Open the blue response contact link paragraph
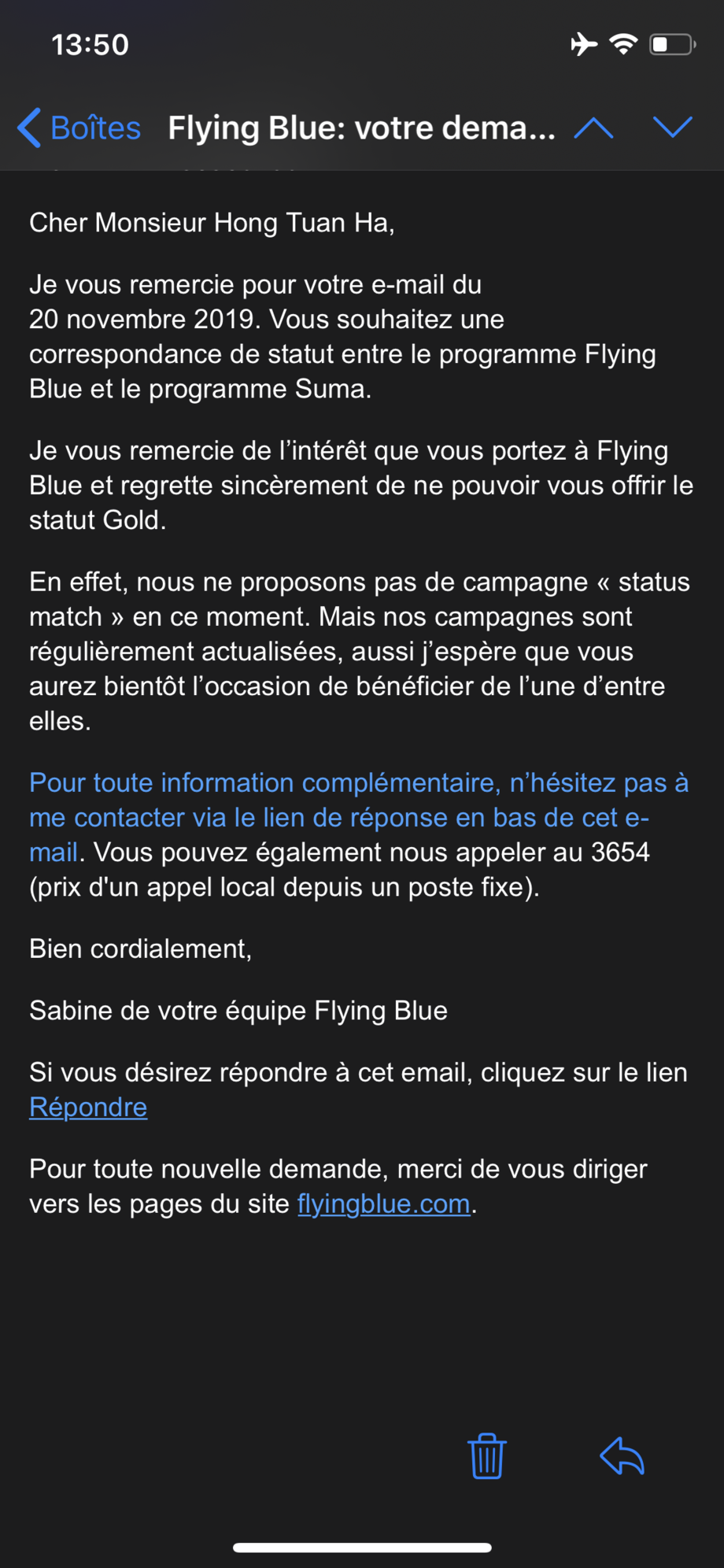 tap(359, 817)
